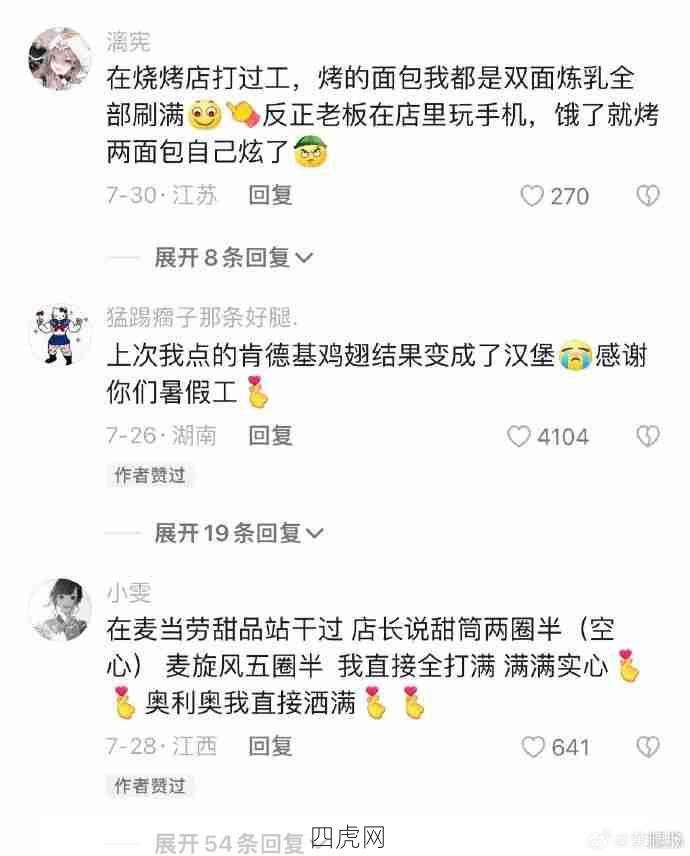Dislike 漓宪's comment
The height and width of the screenshot is (856, 690).
[x=649, y=195]
